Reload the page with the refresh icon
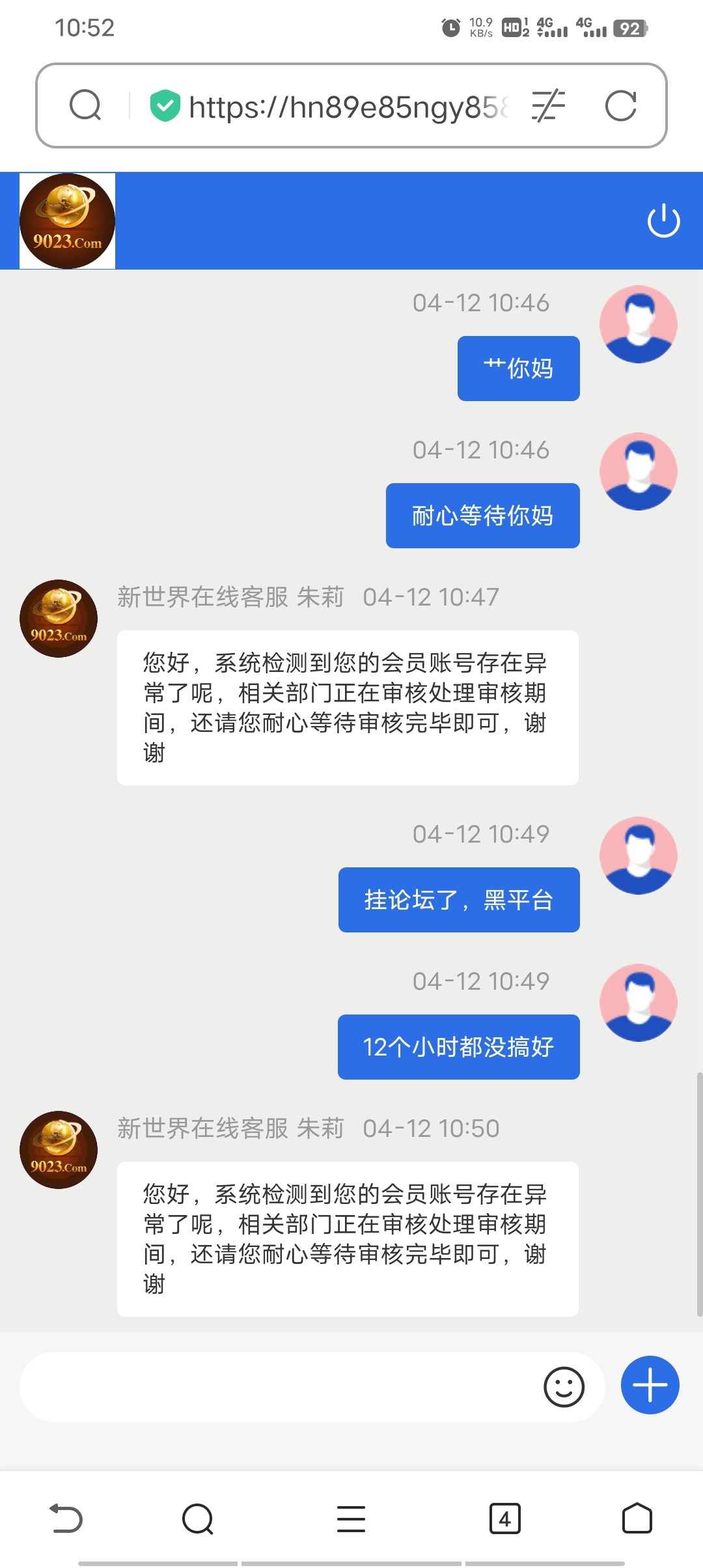The image size is (703, 1568). [x=622, y=105]
